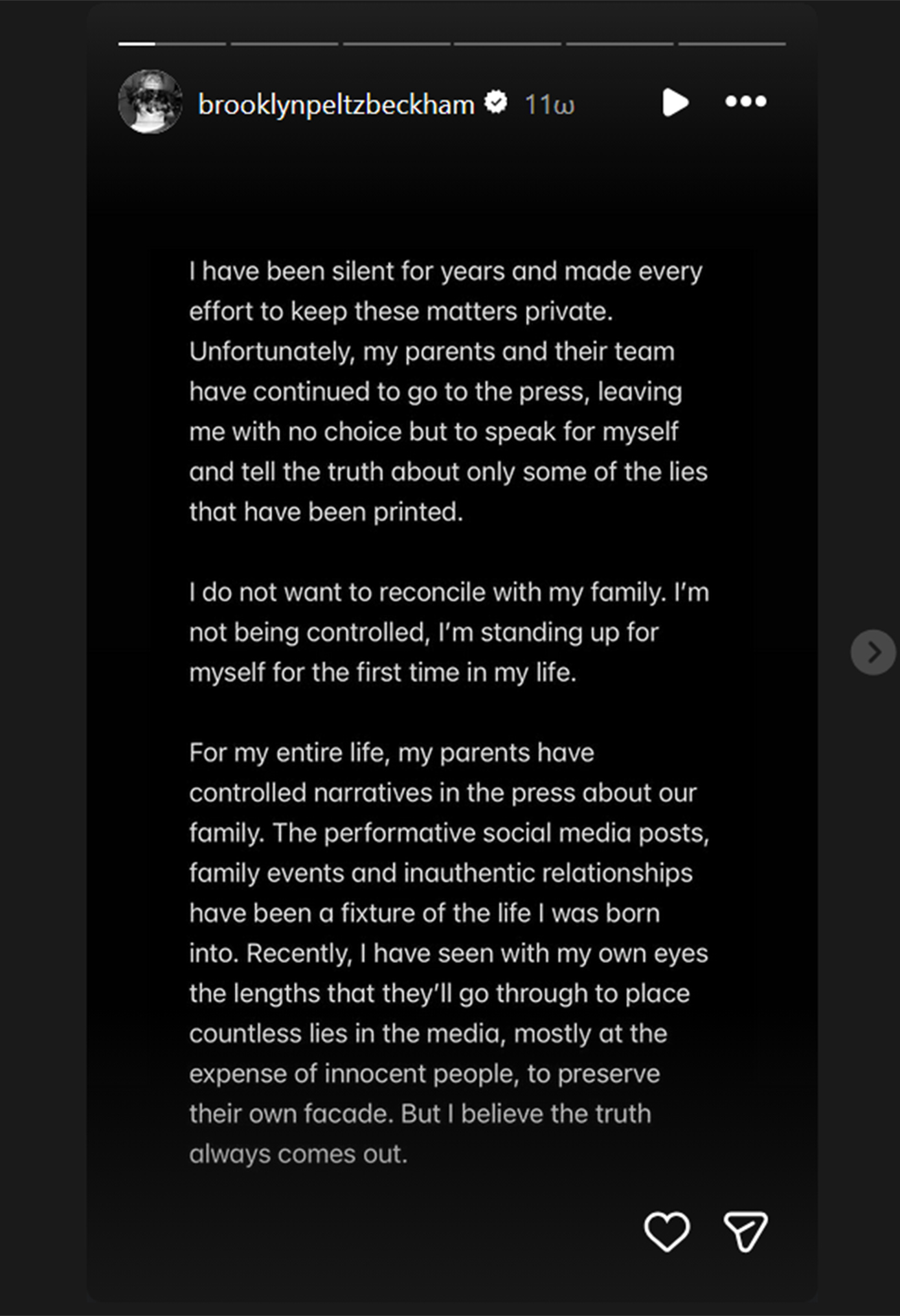Resume story playback
The width and height of the screenshot is (900, 1316).
[x=675, y=102]
